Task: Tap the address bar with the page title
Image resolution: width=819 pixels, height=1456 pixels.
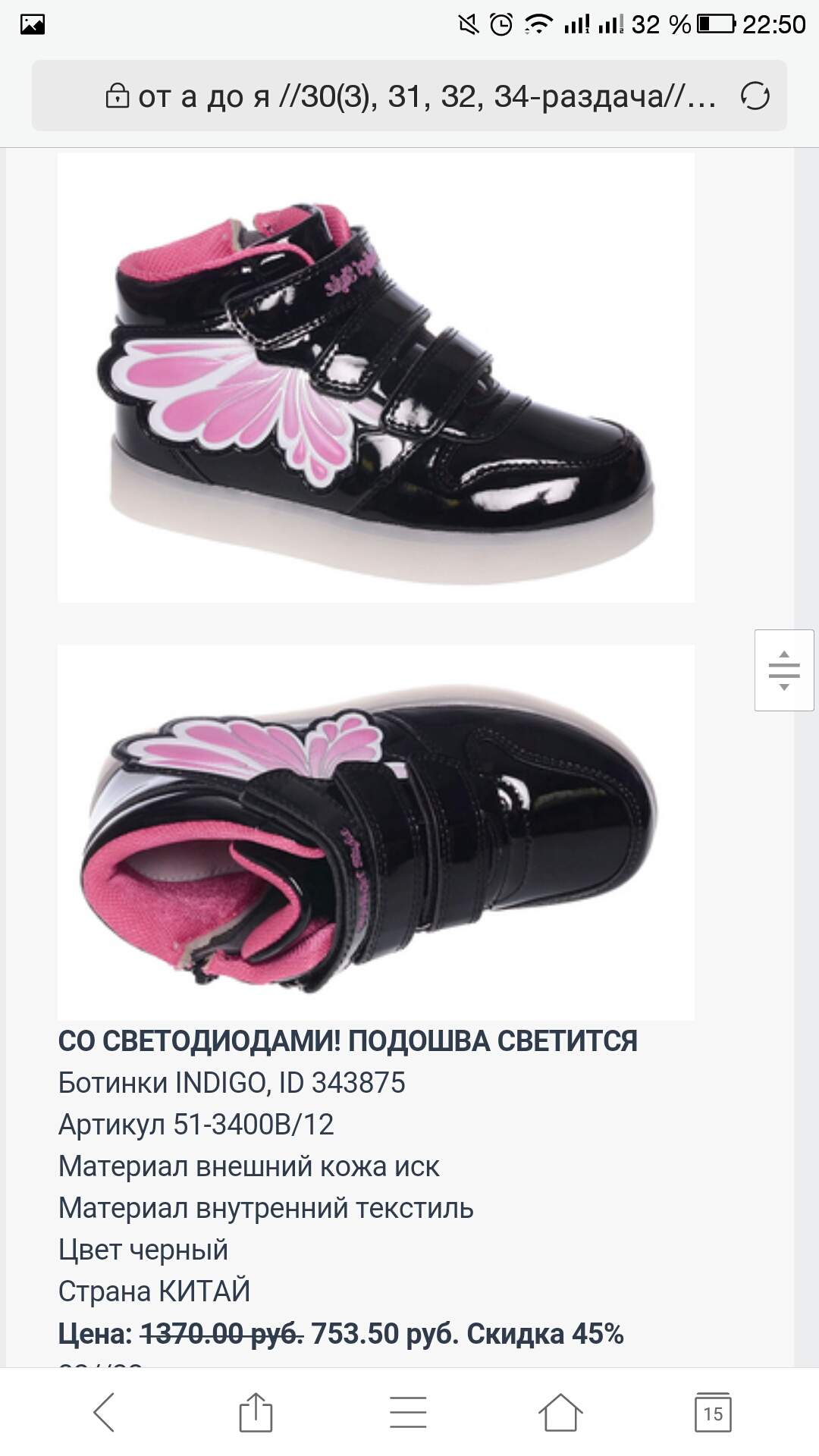Action: click(409, 96)
